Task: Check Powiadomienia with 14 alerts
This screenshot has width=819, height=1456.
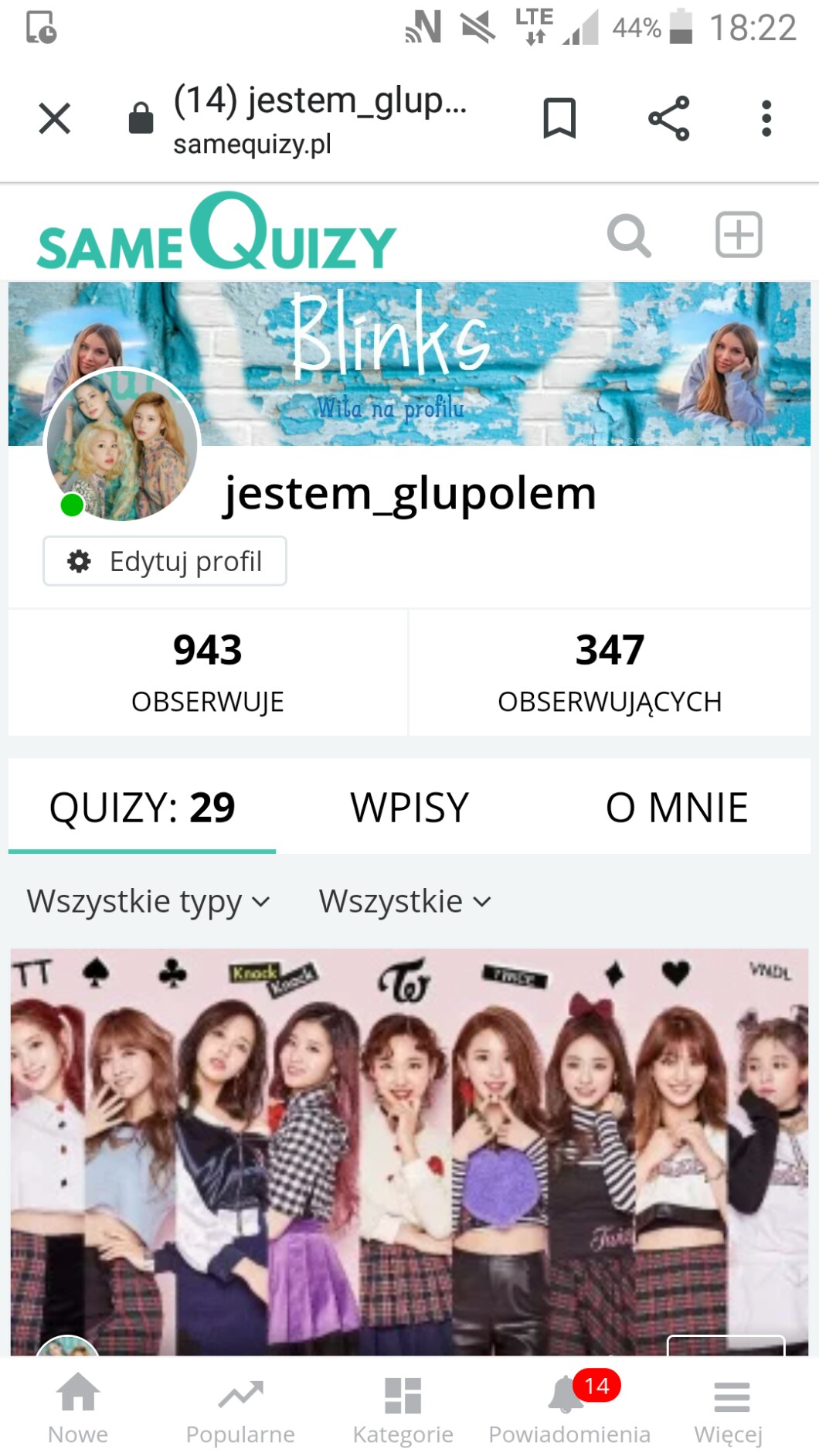Action: click(569, 1410)
